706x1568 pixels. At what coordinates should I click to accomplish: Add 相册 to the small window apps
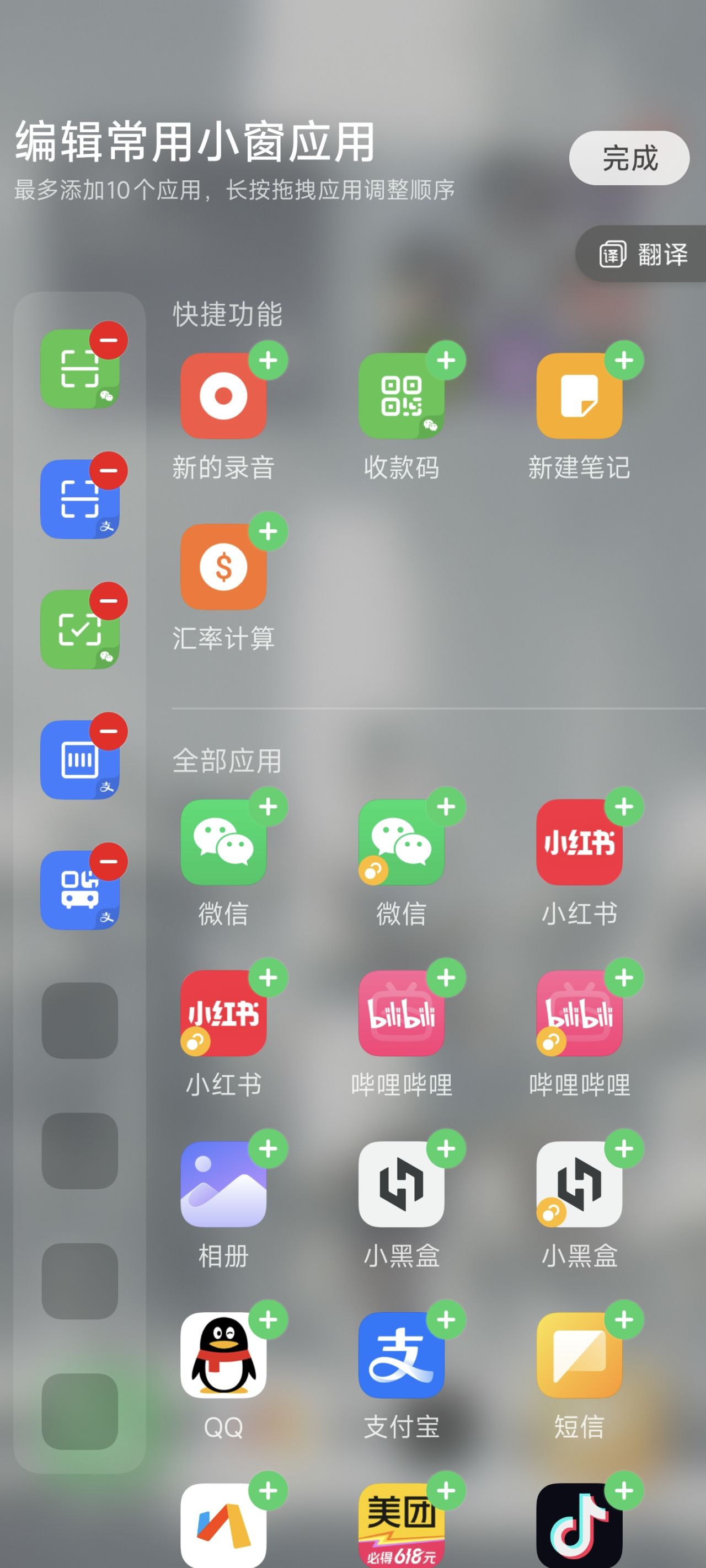pos(268,1148)
